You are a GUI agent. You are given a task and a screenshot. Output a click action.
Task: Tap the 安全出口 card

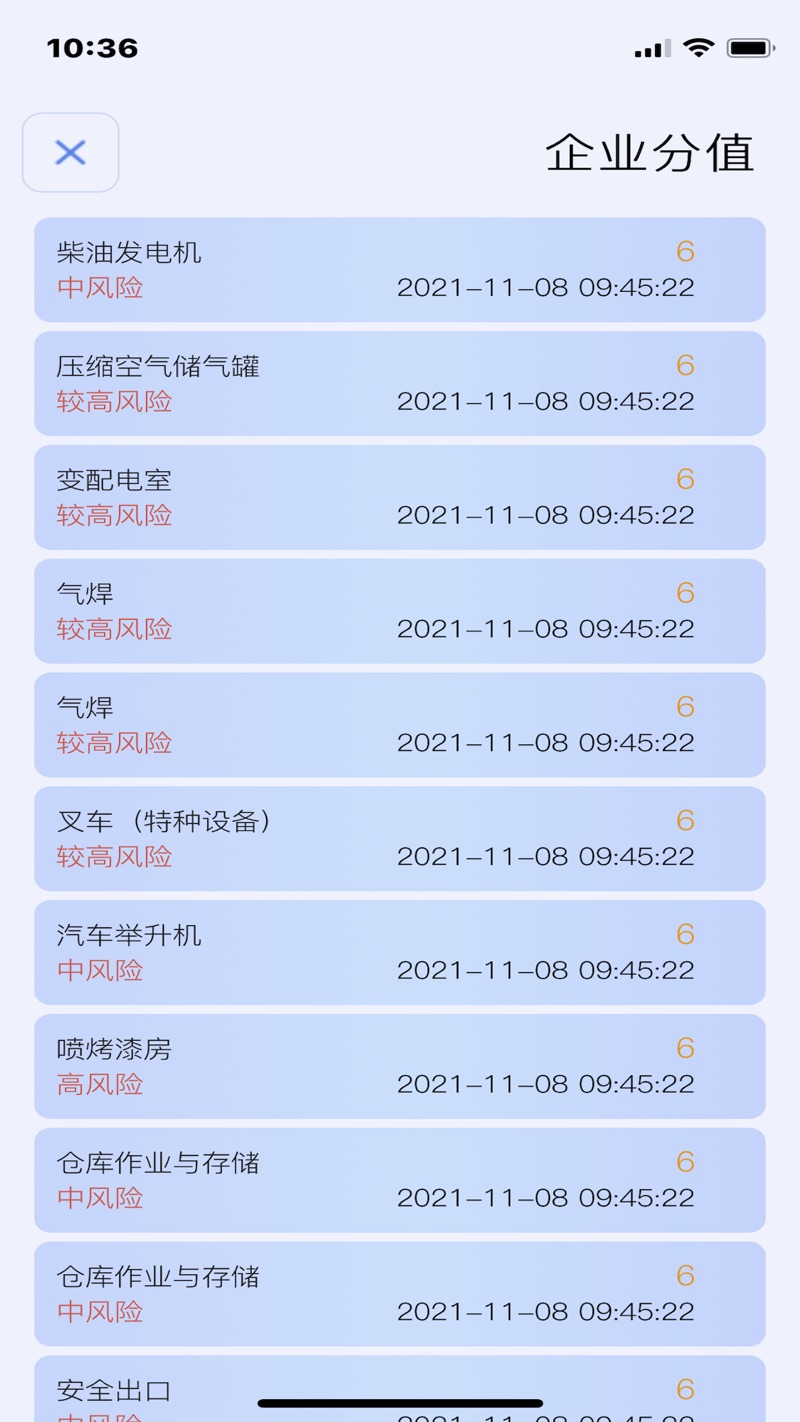400,1389
